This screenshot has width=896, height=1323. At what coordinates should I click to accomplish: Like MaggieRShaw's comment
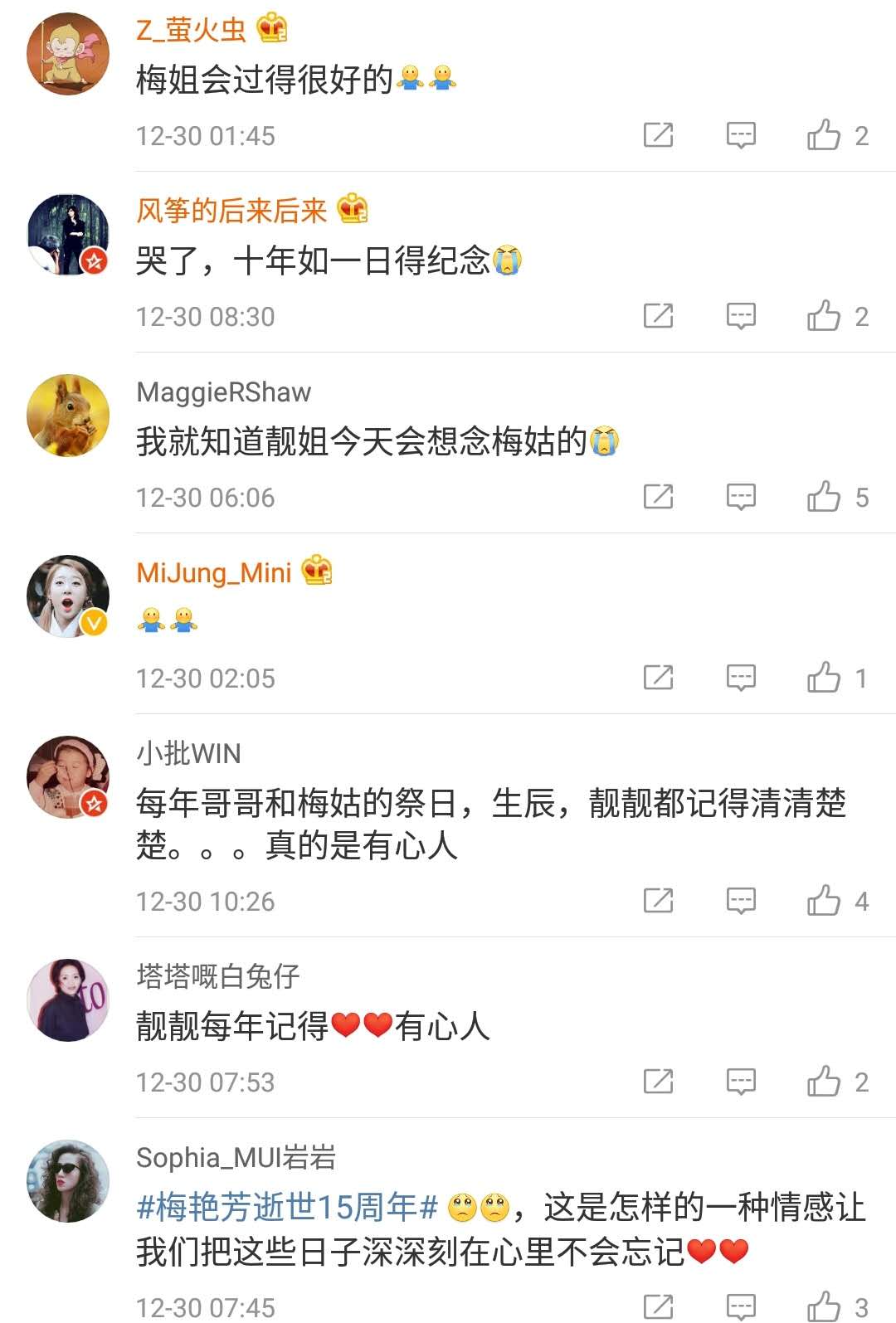click(x=824, y=497)
